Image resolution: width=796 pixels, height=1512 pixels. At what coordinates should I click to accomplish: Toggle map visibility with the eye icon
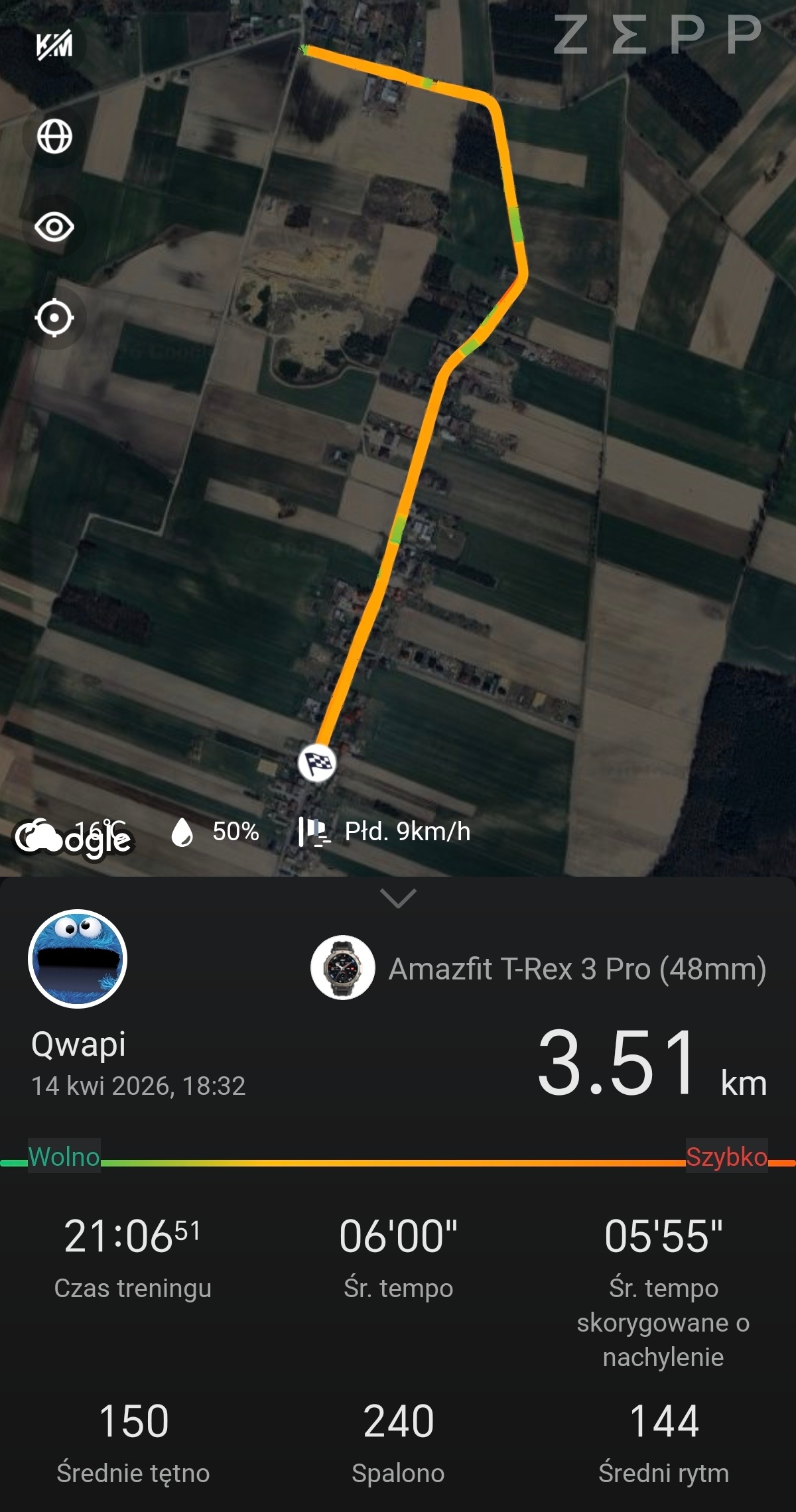(x=54, y=227)
